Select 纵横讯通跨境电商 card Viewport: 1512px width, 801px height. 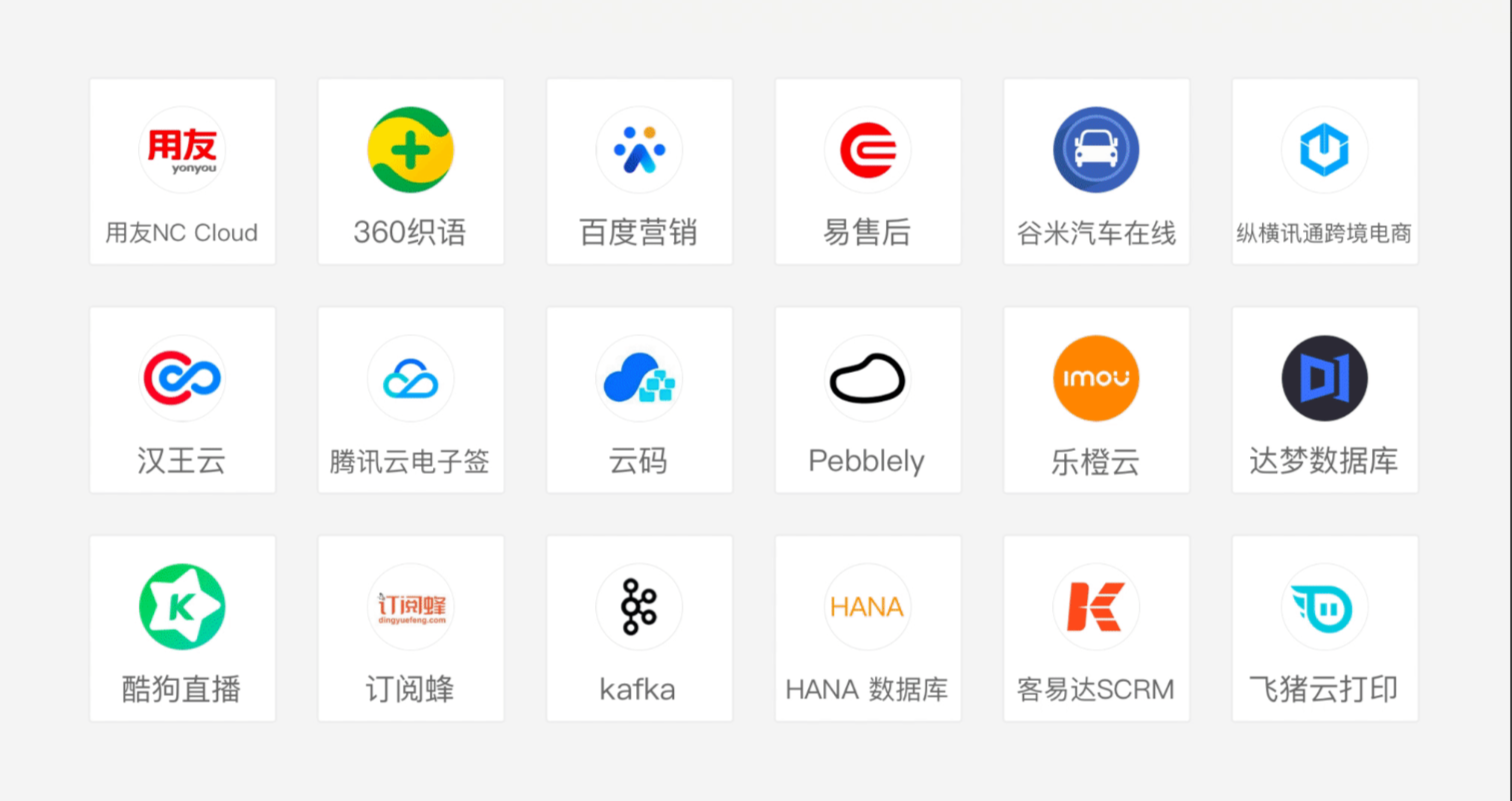(x=1324, y=172)
